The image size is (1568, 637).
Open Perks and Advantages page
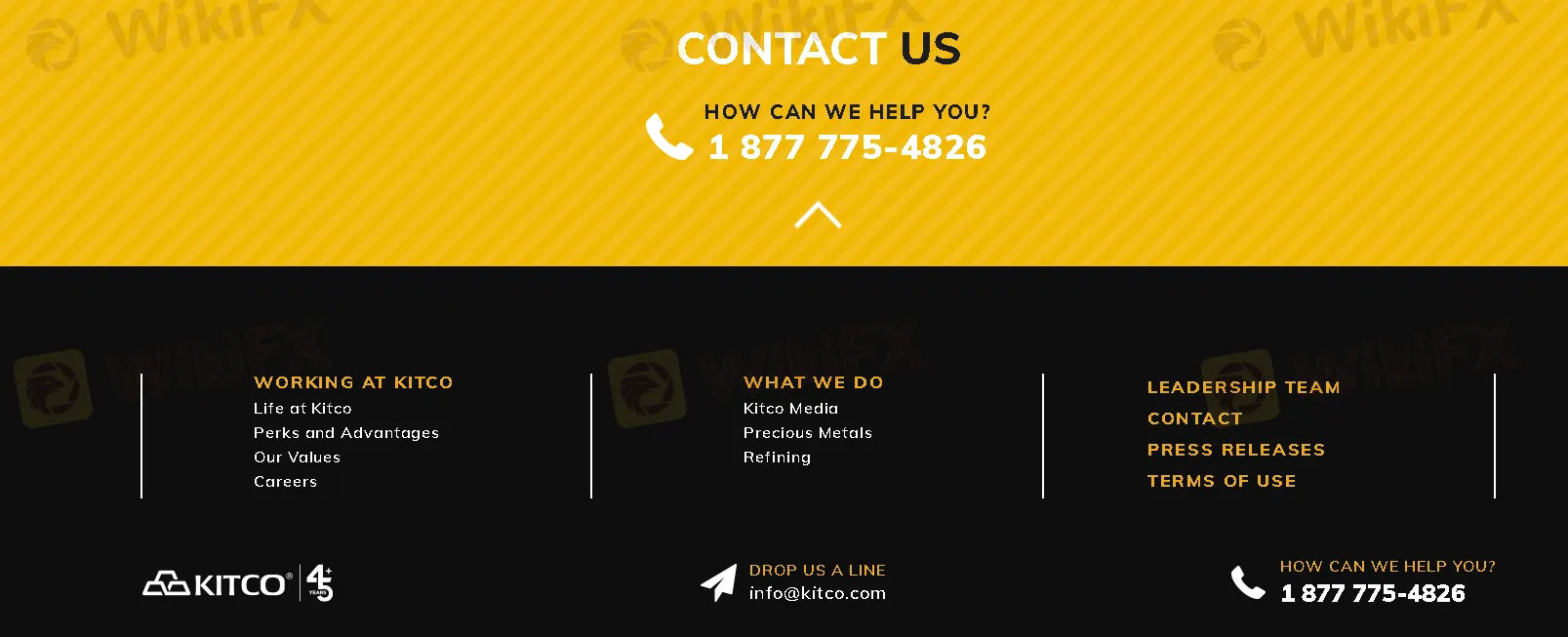[x=346, y=433]
